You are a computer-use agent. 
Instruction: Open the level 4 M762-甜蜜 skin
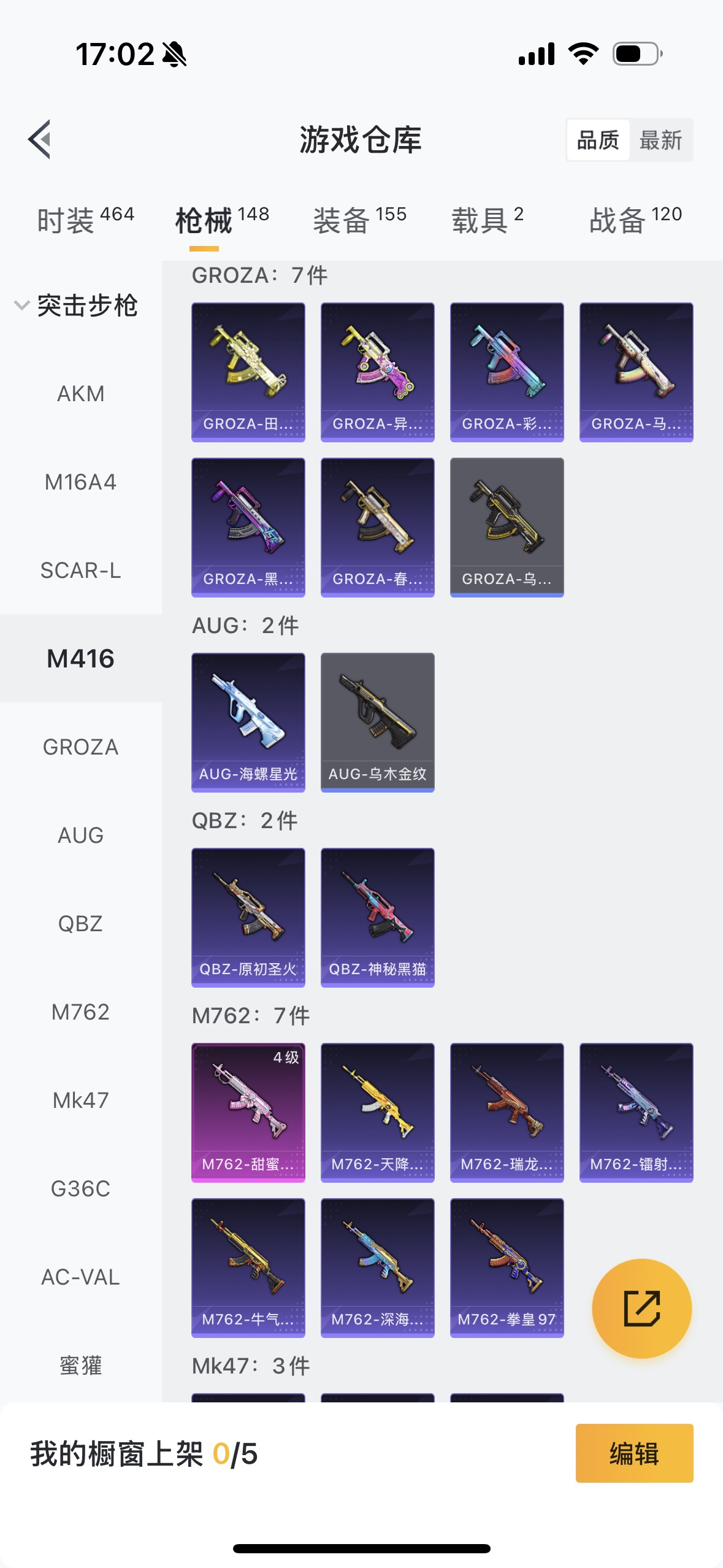coord(248,1112)
